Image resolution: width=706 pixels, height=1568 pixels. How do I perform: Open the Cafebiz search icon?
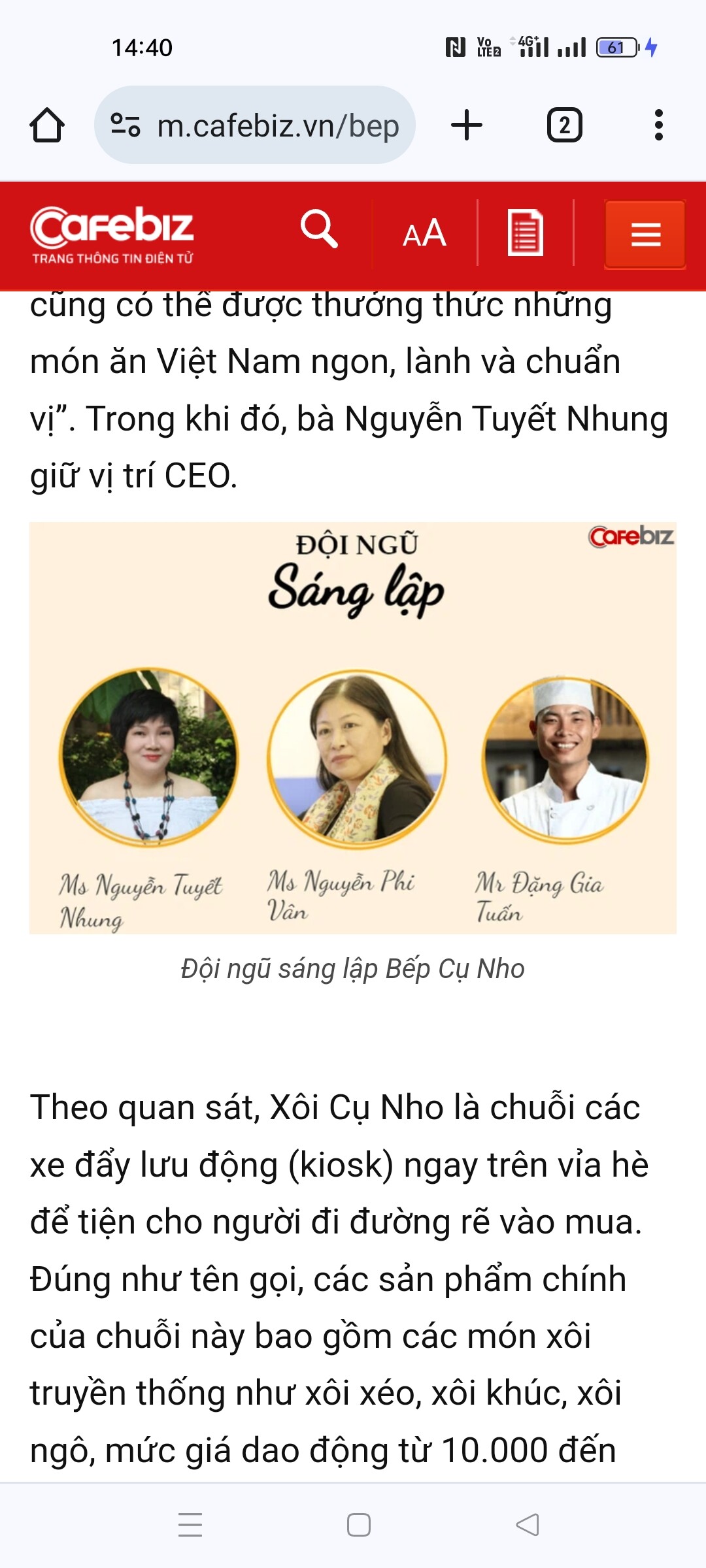pyautogui.click(x=319, y=230)
